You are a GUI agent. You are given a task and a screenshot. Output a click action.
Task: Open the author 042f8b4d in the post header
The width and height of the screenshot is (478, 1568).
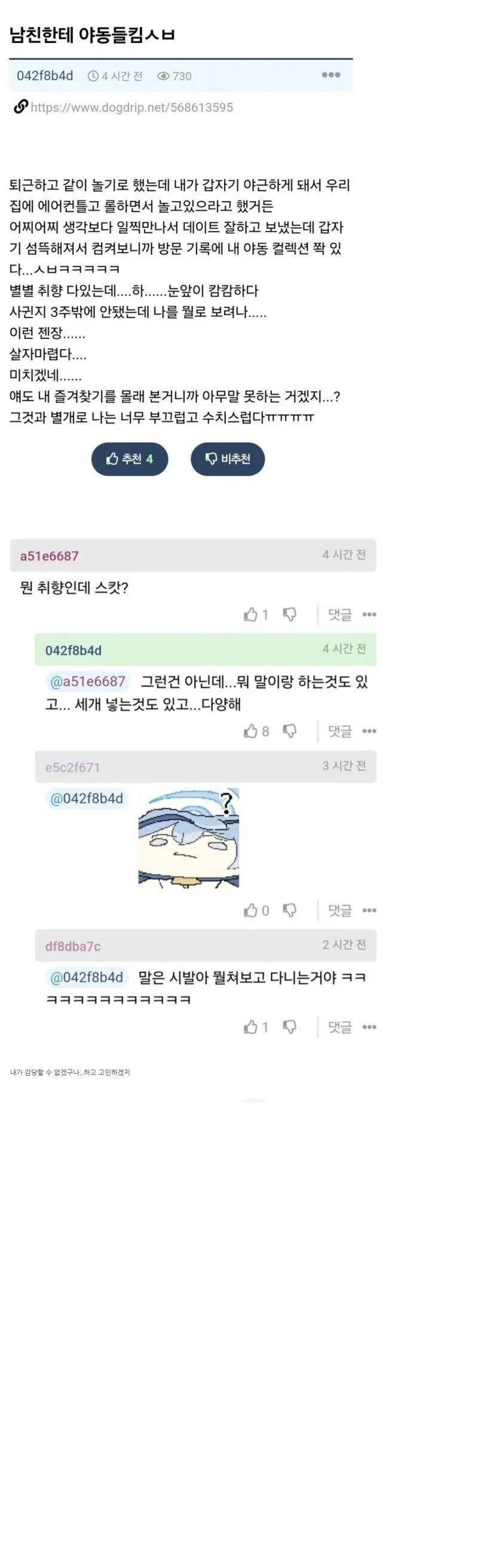click(x=45, y=75)
